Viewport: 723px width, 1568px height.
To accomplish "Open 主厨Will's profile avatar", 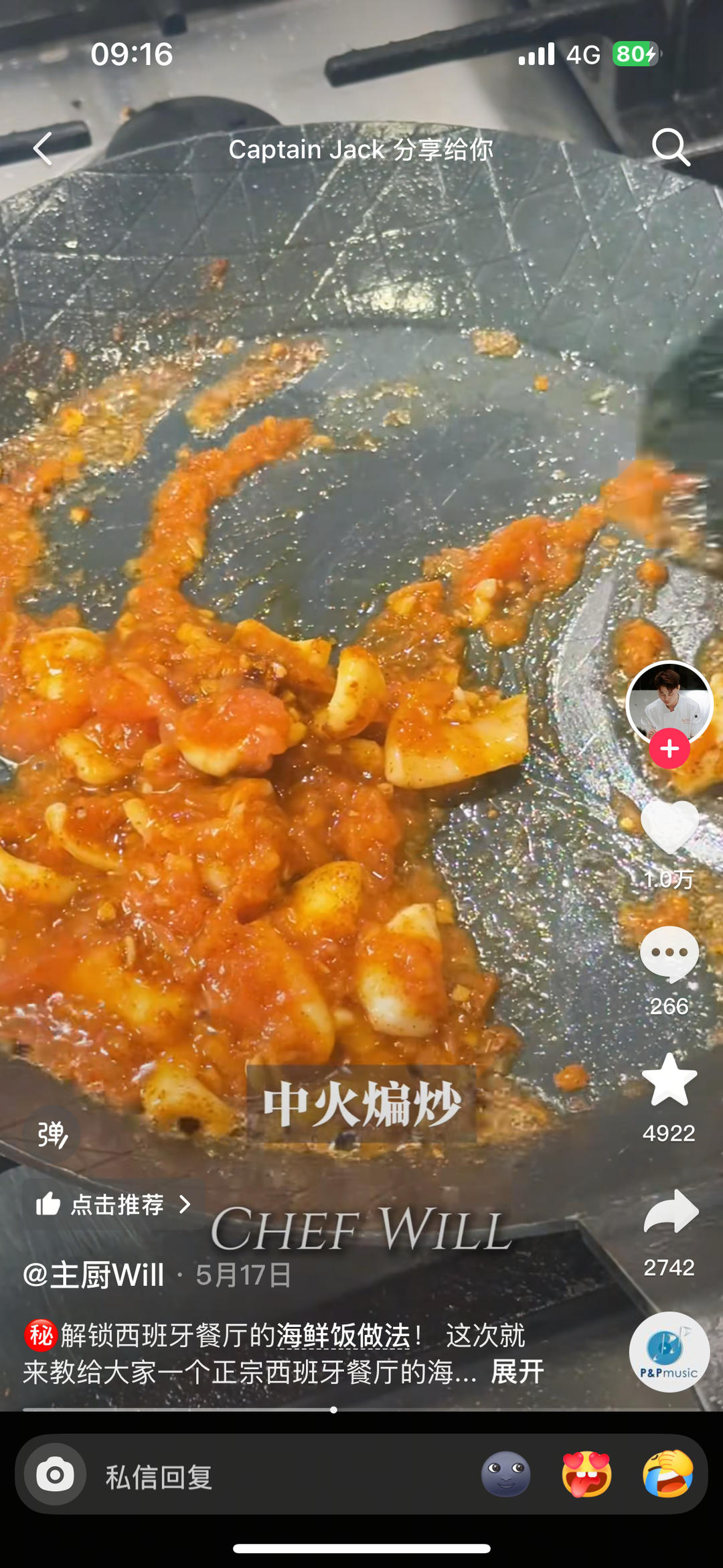I will click(x=669, y=703).
